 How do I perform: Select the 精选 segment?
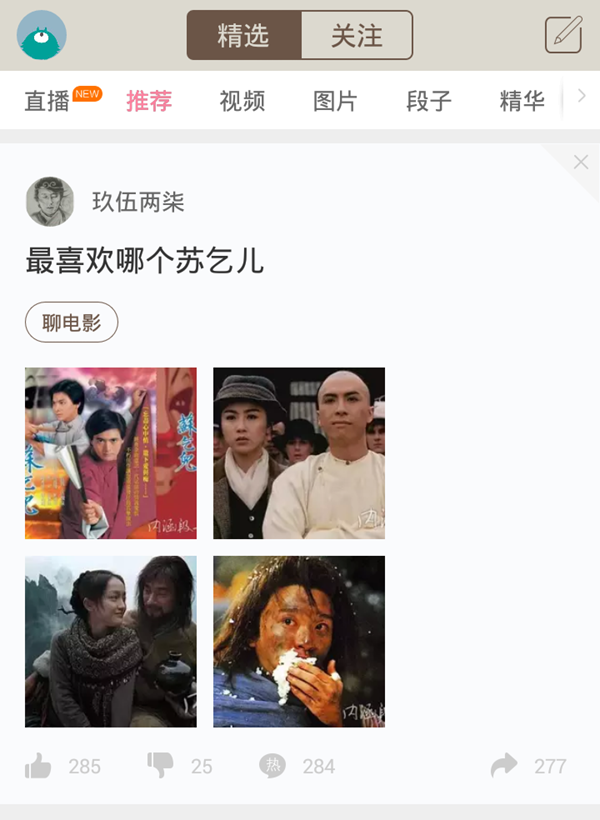[243, 36]
